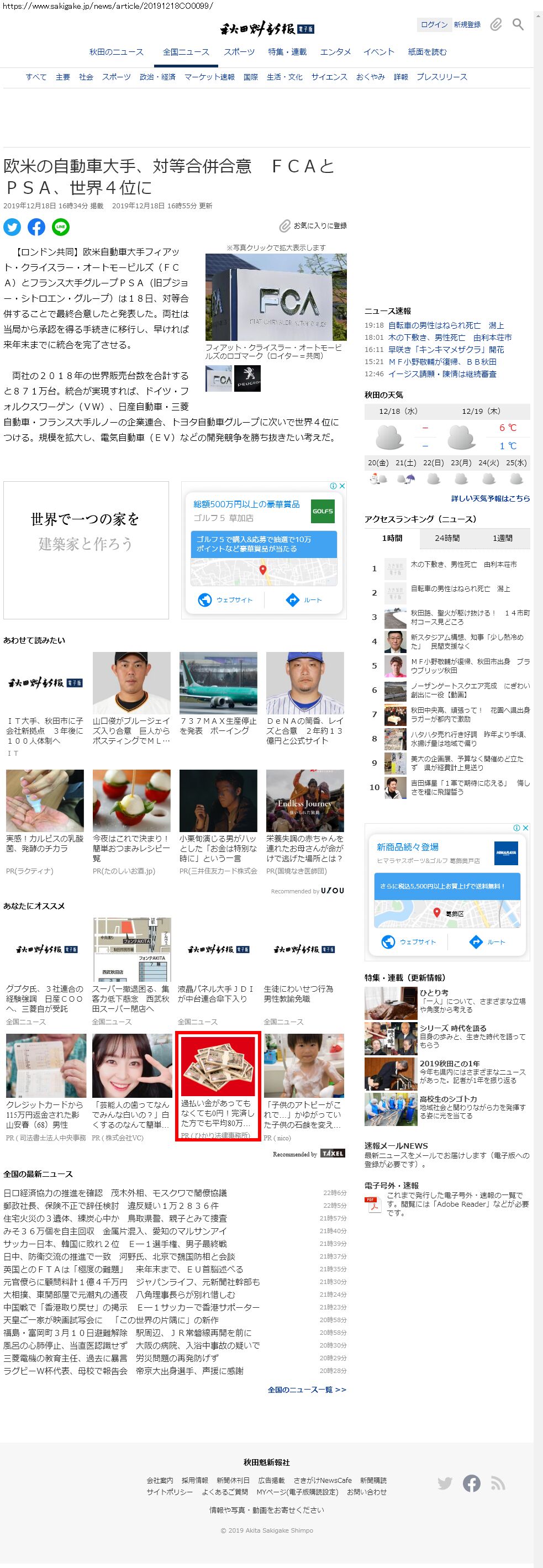Open 新規登録 registration link
543x1568 pixels.
[467, 24]
